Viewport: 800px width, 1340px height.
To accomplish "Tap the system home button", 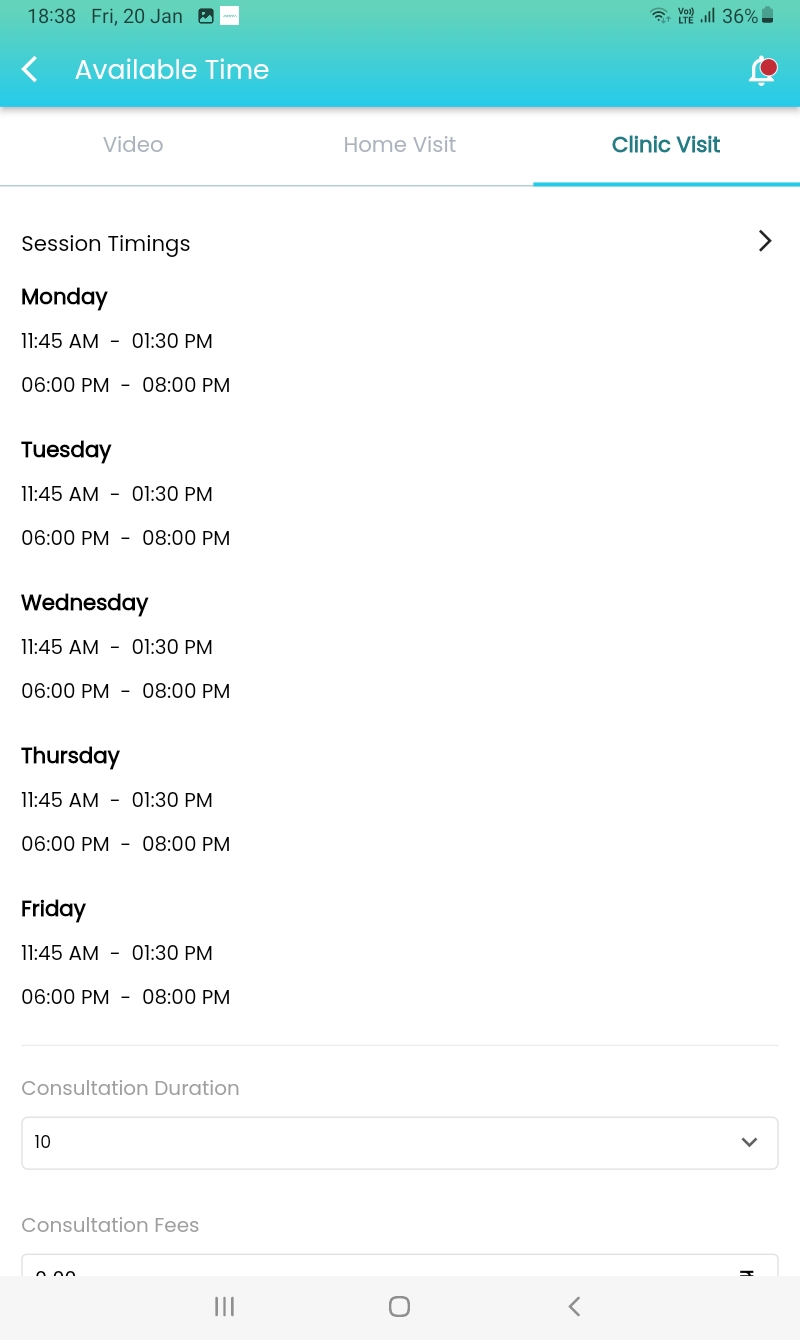I will pos(399,1306).
